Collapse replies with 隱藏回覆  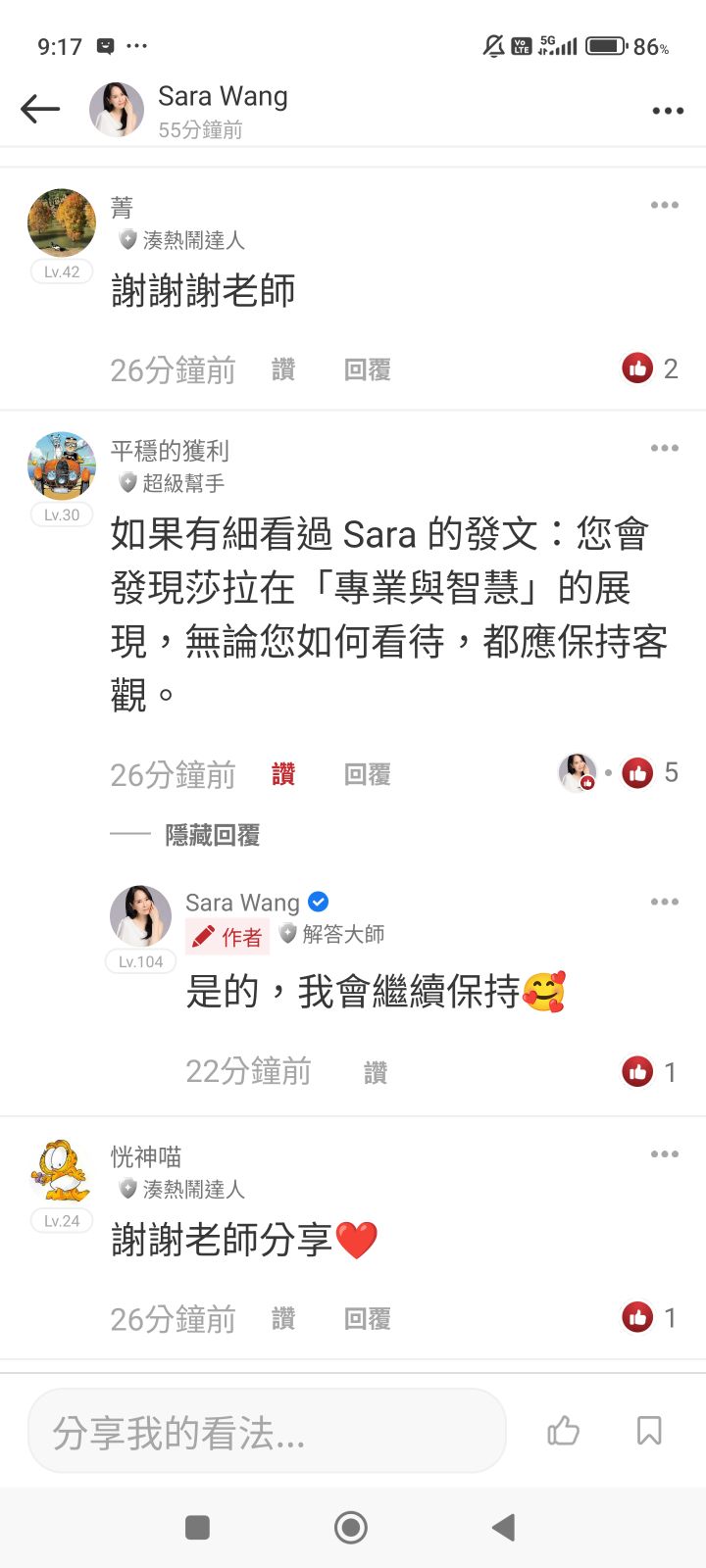(x=212, y=835)
